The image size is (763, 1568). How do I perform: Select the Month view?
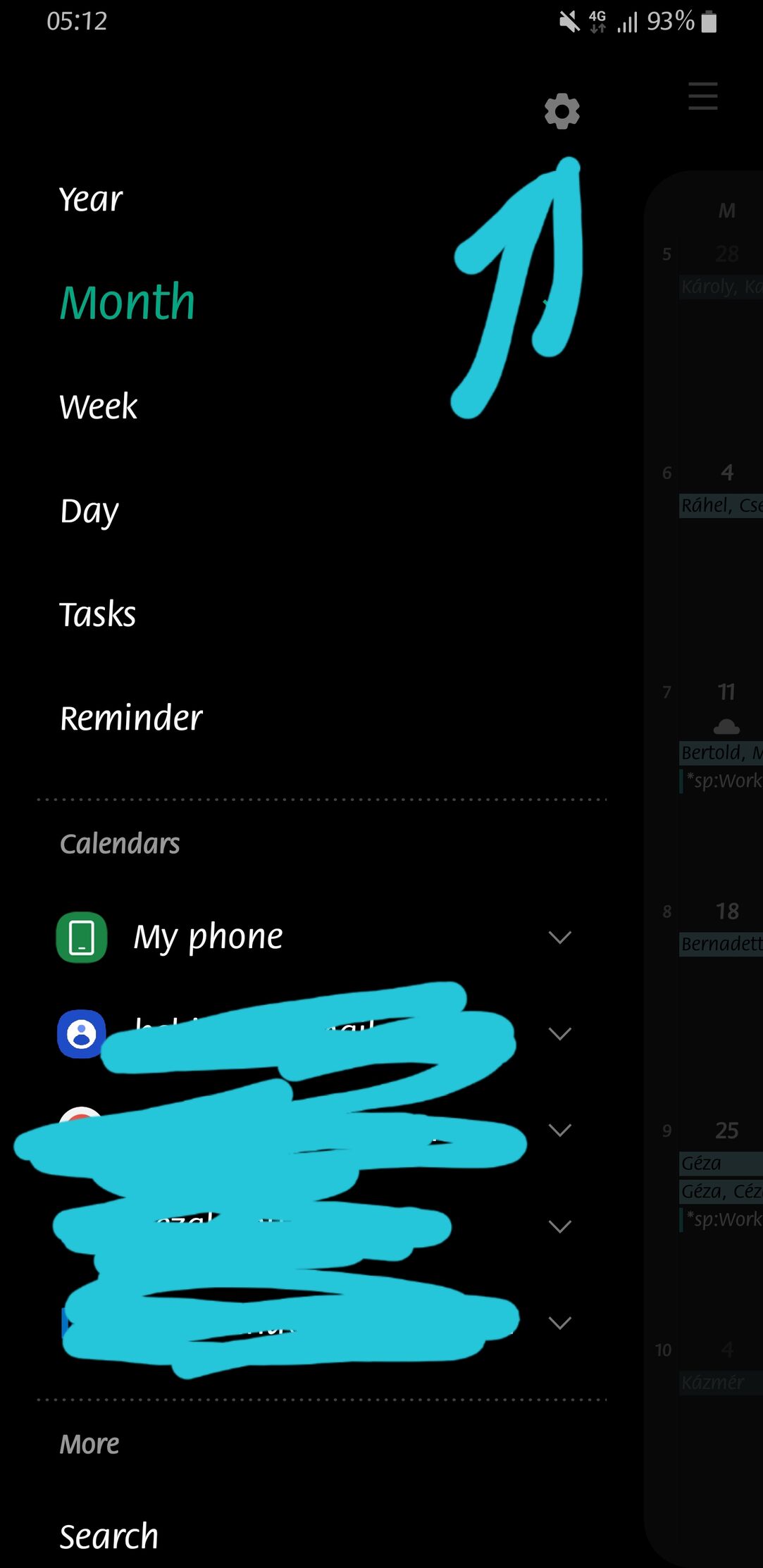click(128, 302)
